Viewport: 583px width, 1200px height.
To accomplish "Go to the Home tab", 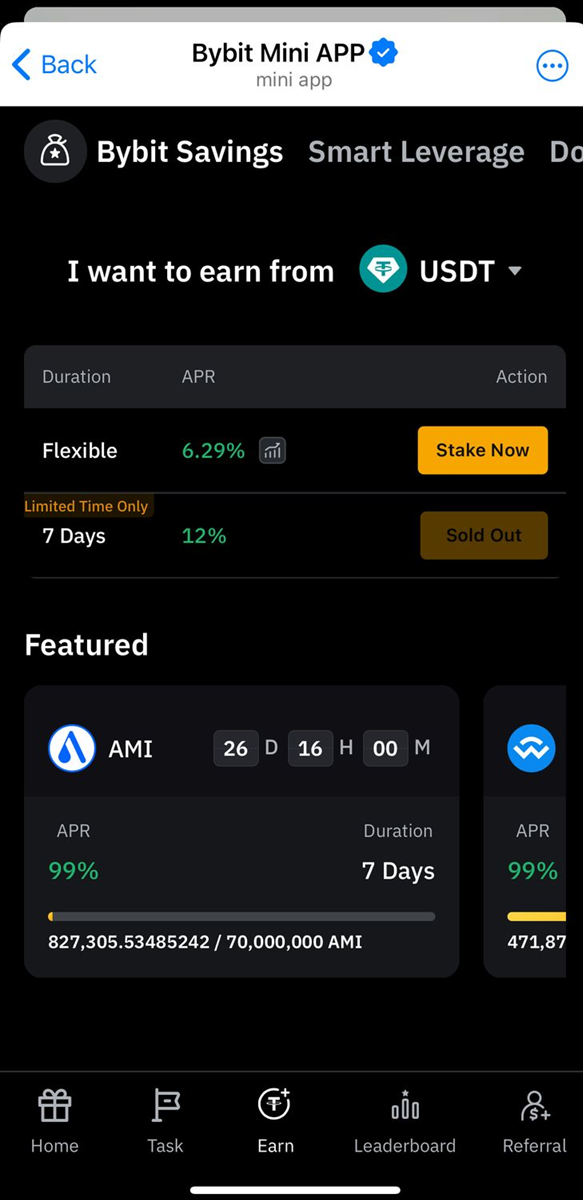I will click(55, 1121).
